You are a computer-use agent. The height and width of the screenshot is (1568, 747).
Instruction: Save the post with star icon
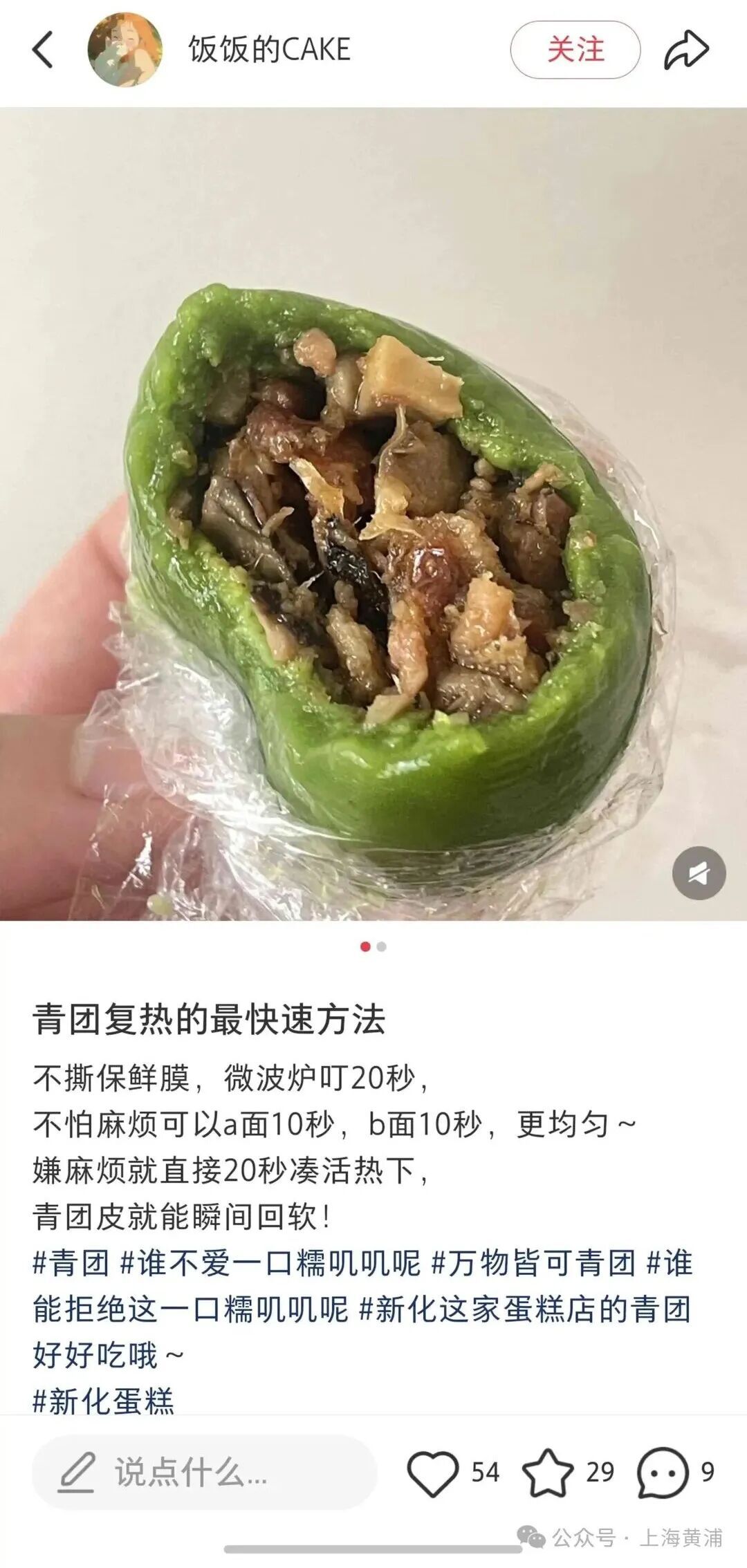coord(548,1473)
